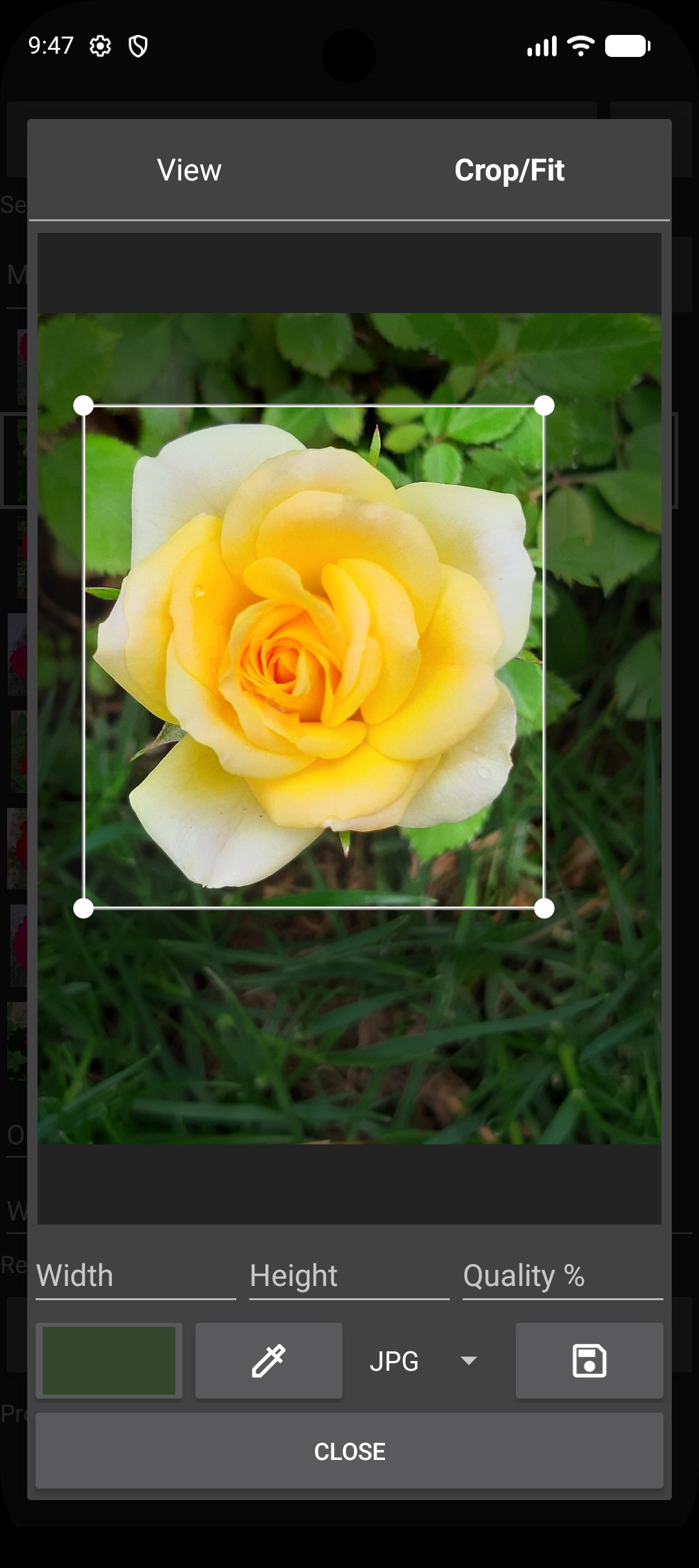Enter a value in the Height field
The width and height of the screenshot is (699, 1568).
pos(349,1276)
